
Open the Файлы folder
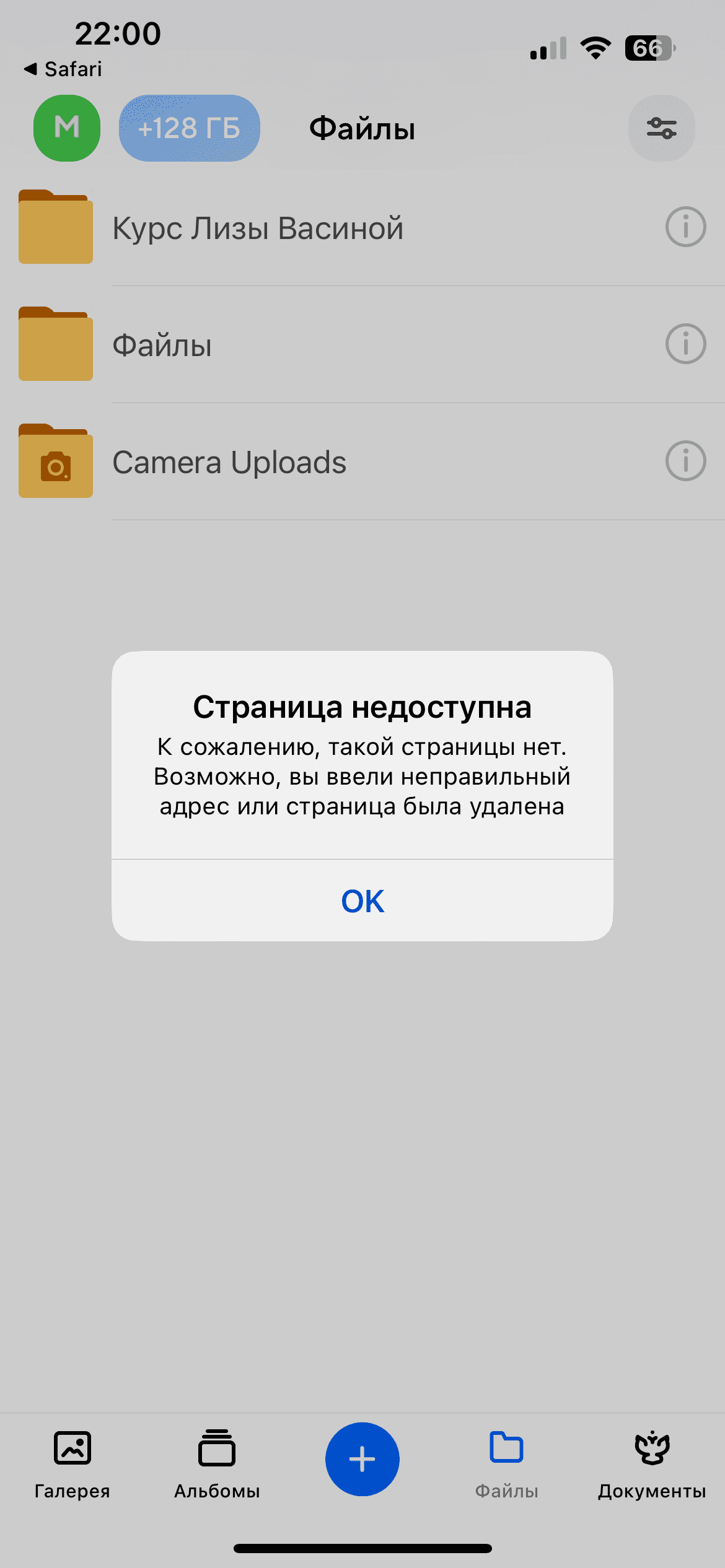(162, 345)
